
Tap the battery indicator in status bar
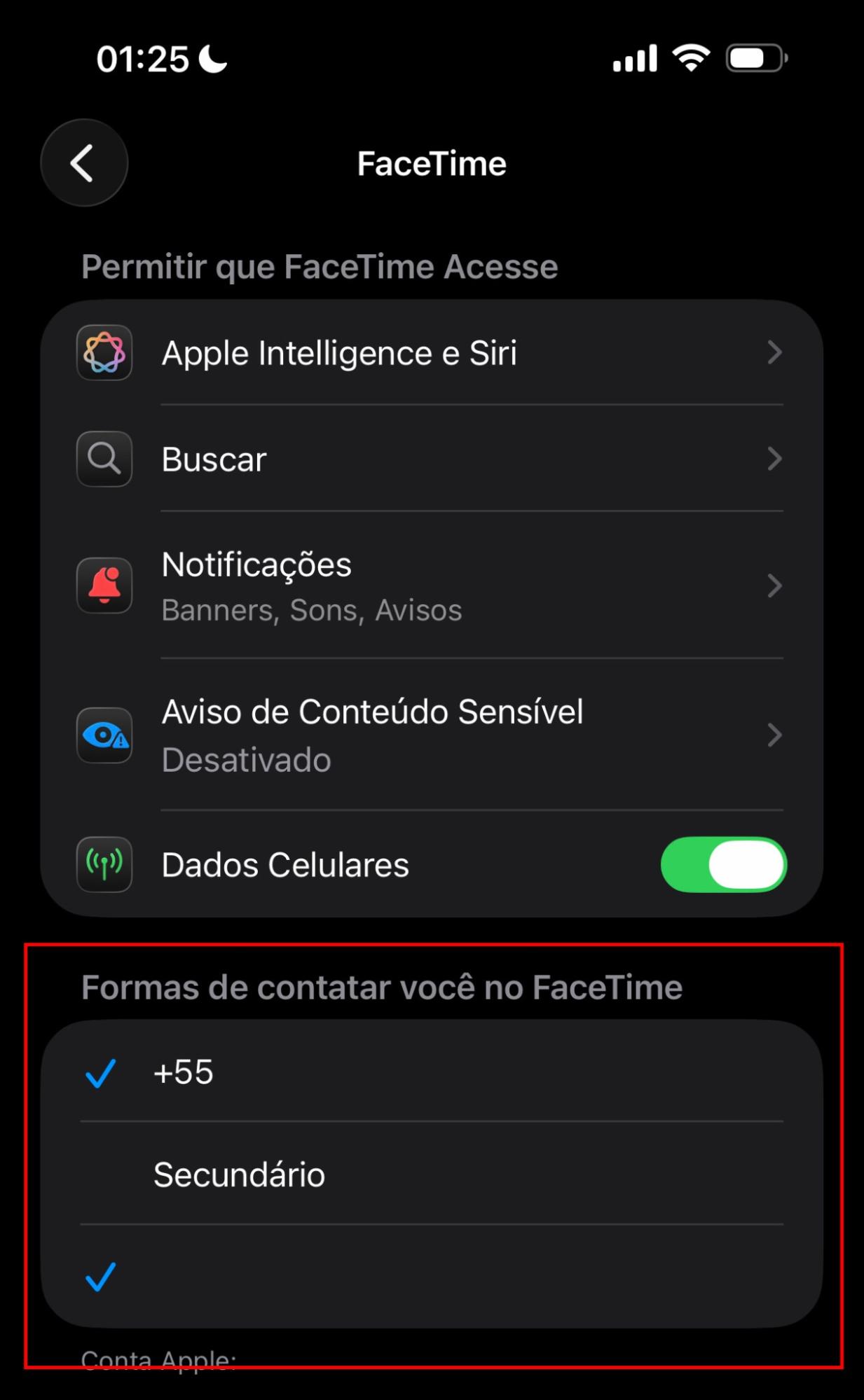pyautogui.click(x=755, y=60)
